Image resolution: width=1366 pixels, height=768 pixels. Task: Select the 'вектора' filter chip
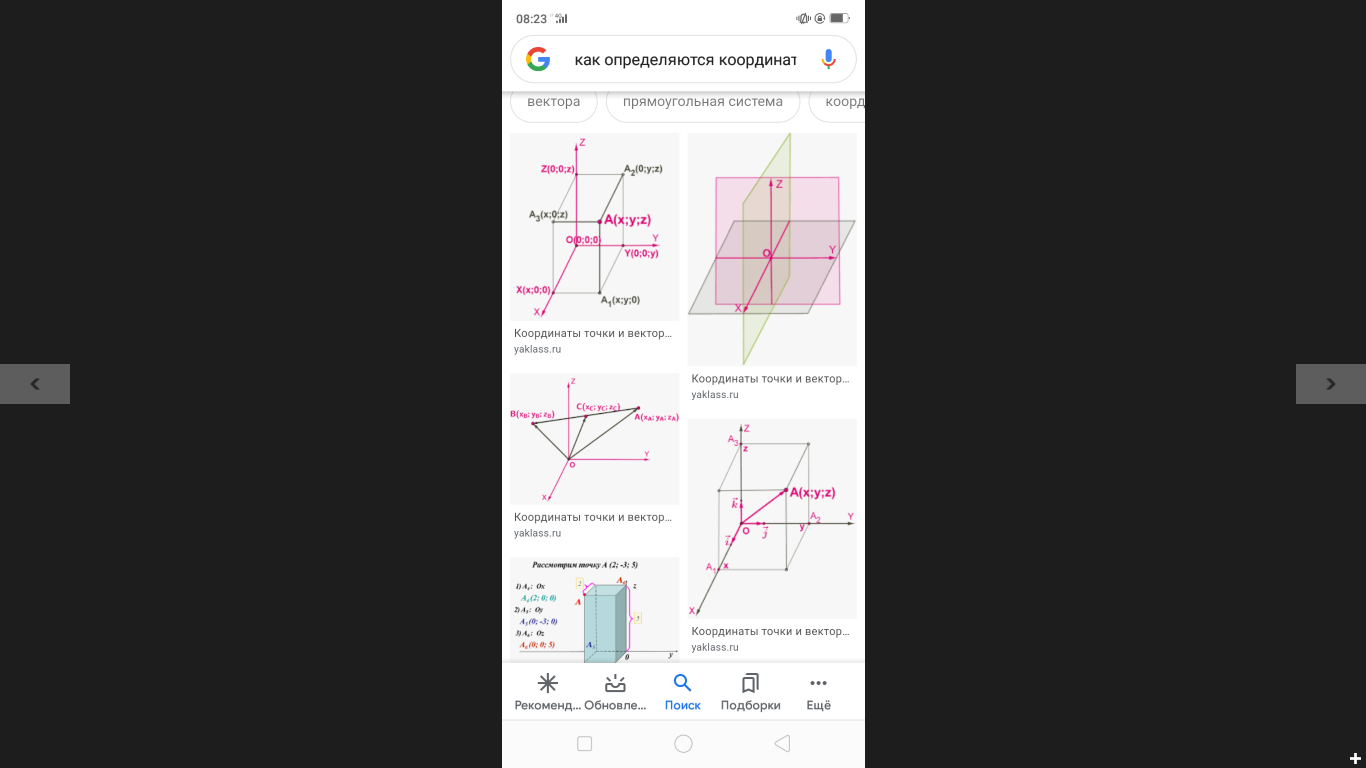(x=553, y=102)
